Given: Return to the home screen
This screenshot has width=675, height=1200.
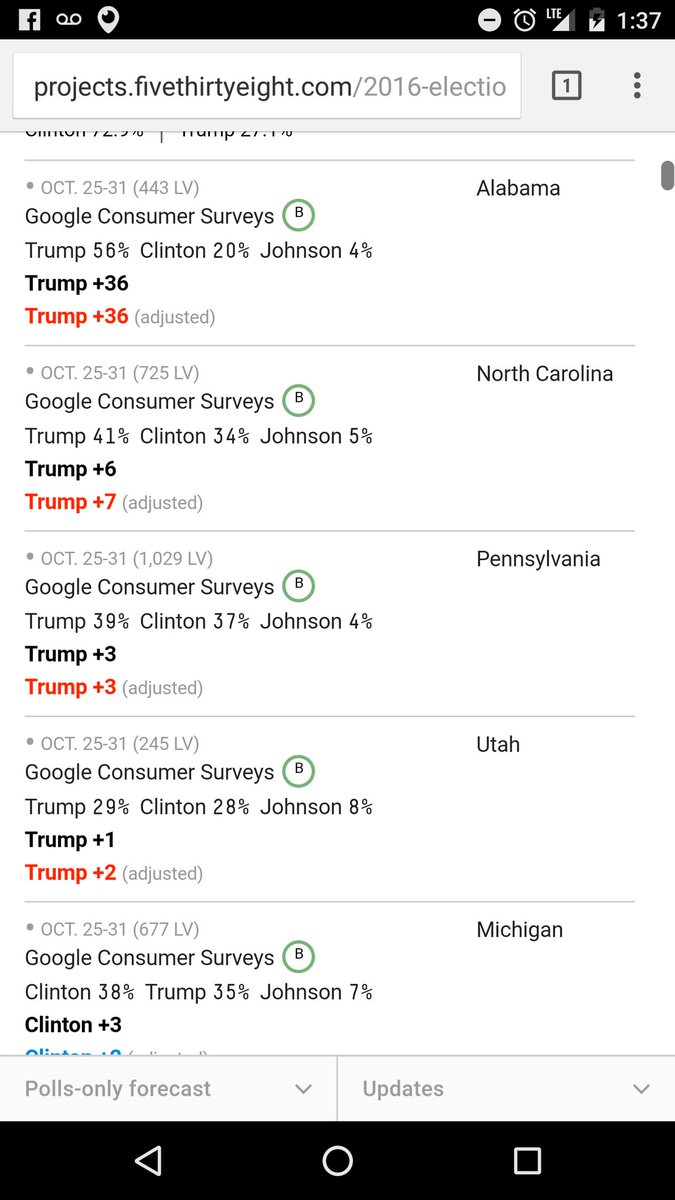Looking at the screenshot, I should point(338,1160).
